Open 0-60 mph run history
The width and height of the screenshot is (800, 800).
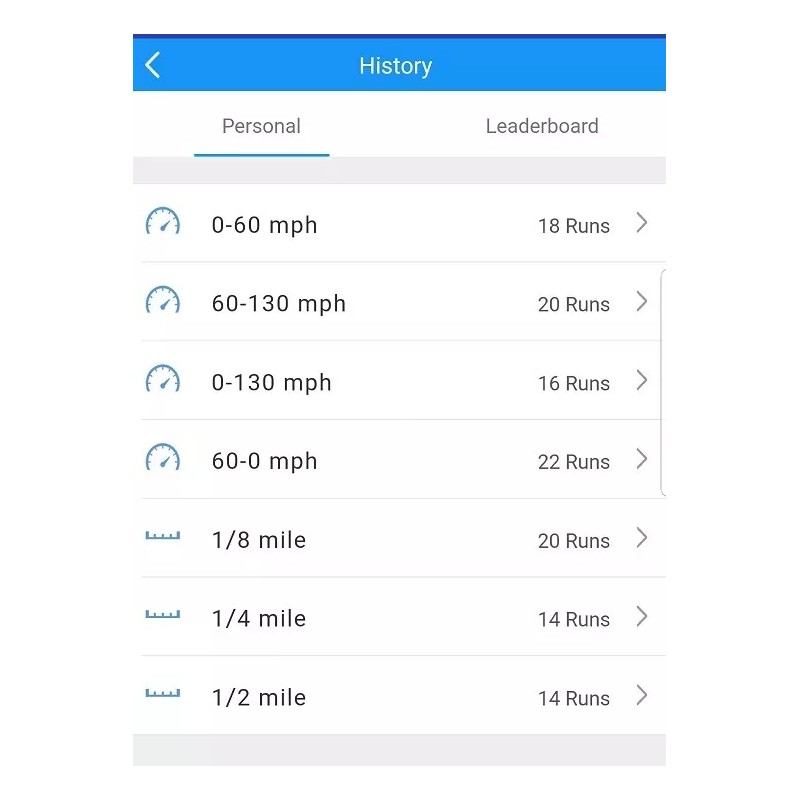pos(398,224)
